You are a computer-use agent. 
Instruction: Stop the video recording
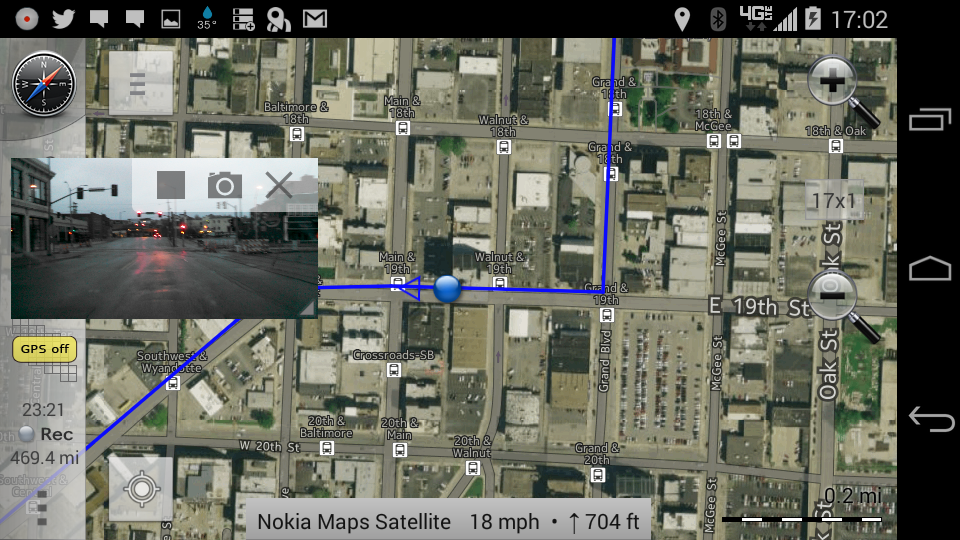click(171, 185)
